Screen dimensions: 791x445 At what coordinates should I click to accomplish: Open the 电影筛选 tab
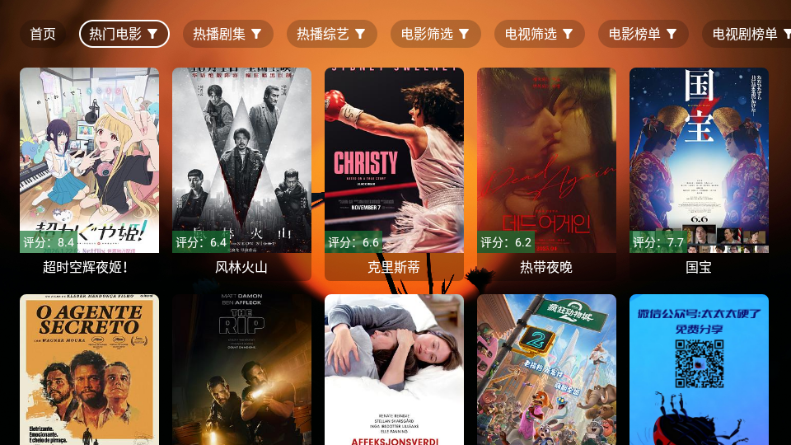coord(435,34)
